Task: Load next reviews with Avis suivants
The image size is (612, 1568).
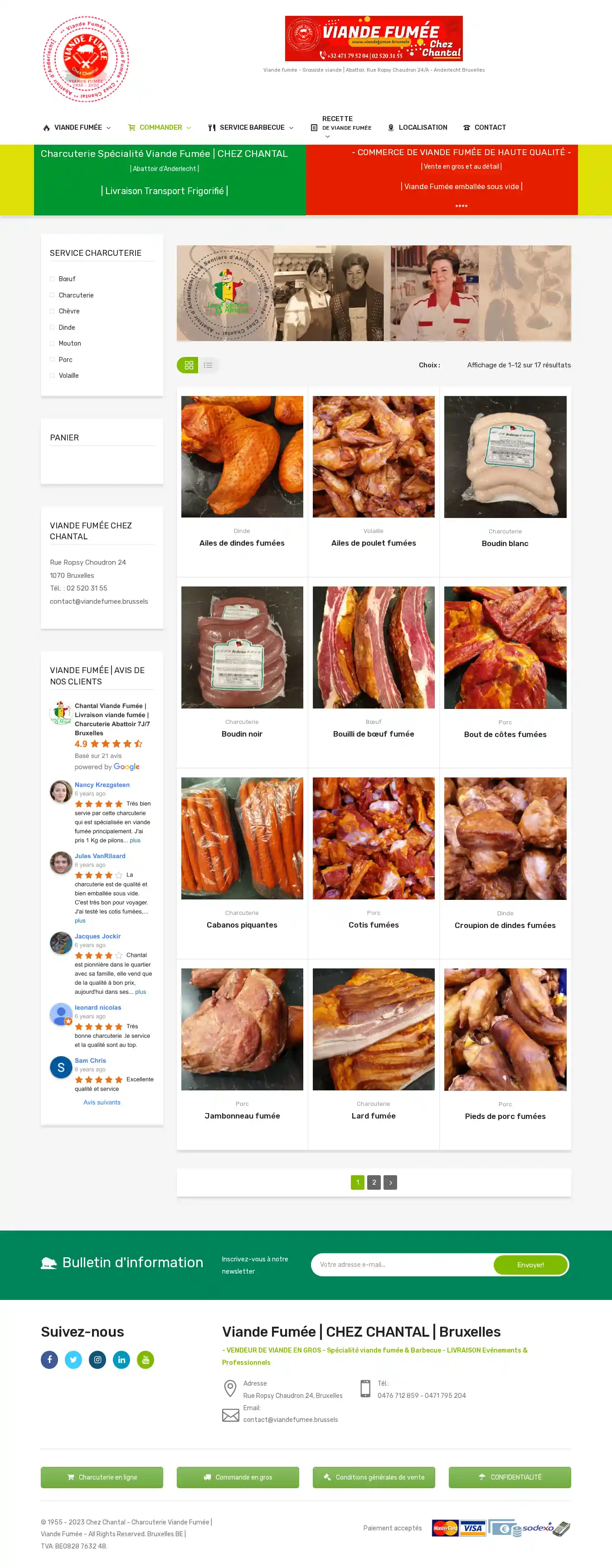Action: point(102,1102)
